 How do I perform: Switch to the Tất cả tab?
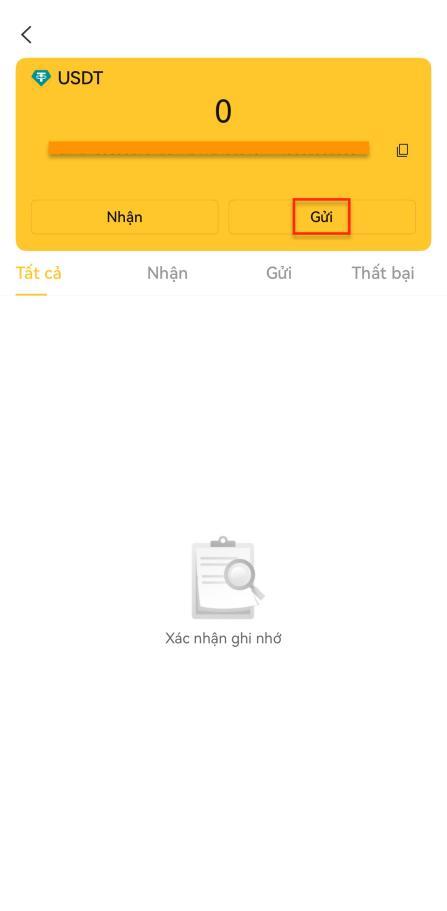click(x=38, y=273)
